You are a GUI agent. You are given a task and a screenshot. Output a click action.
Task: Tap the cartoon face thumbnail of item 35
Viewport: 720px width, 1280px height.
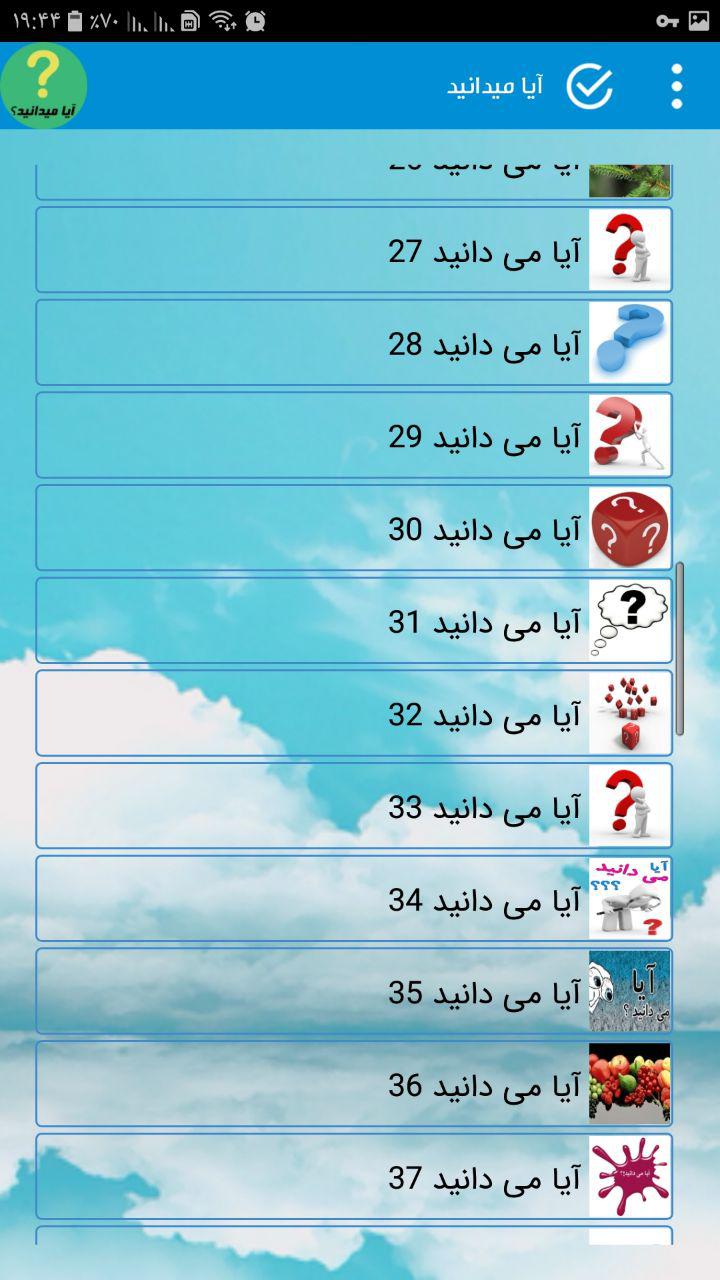click(x=630, y=990)
